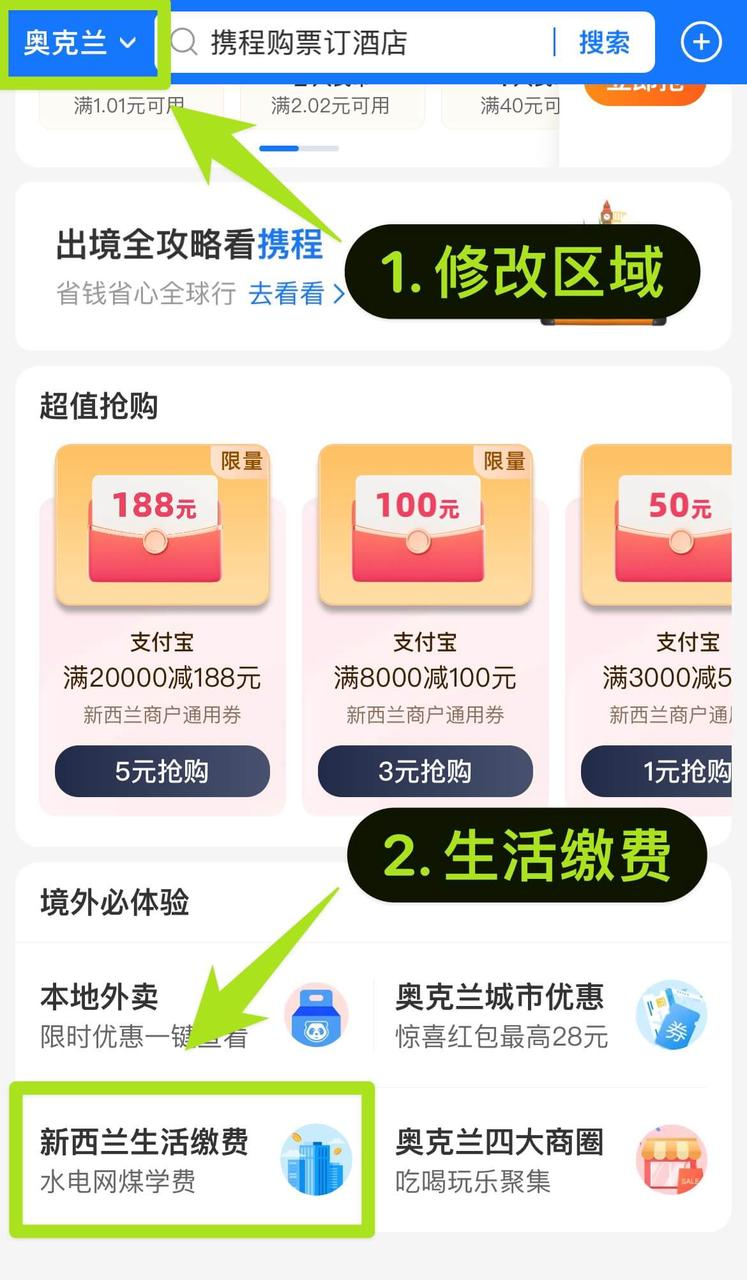Buy the 188元 coupon with 5元抢购
The width and height of the screenshot is (747, 1280).
coord(162,771)
